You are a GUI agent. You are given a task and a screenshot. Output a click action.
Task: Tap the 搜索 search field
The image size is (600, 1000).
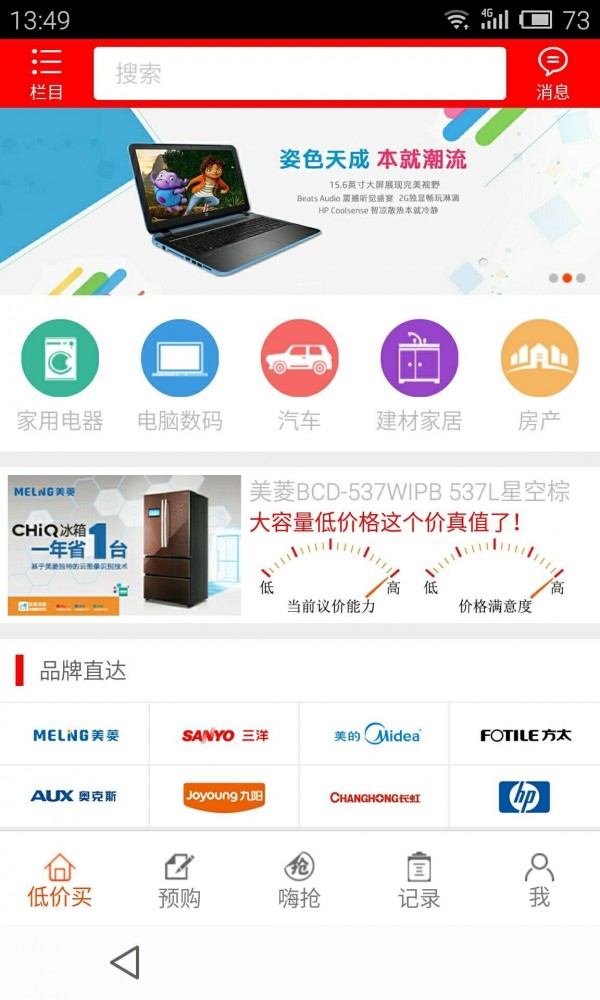300,74
